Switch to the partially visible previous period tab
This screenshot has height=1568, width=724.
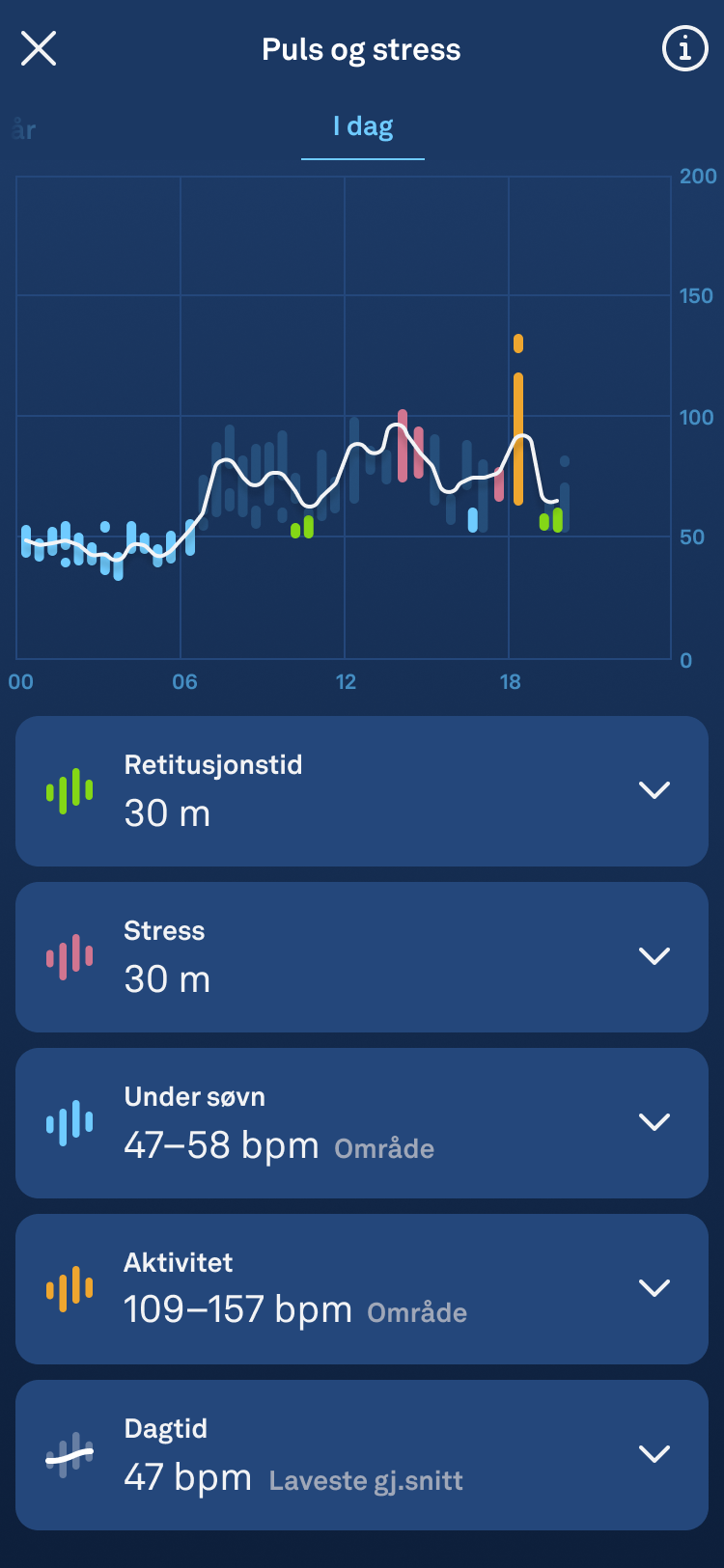(x=23, y=128)
